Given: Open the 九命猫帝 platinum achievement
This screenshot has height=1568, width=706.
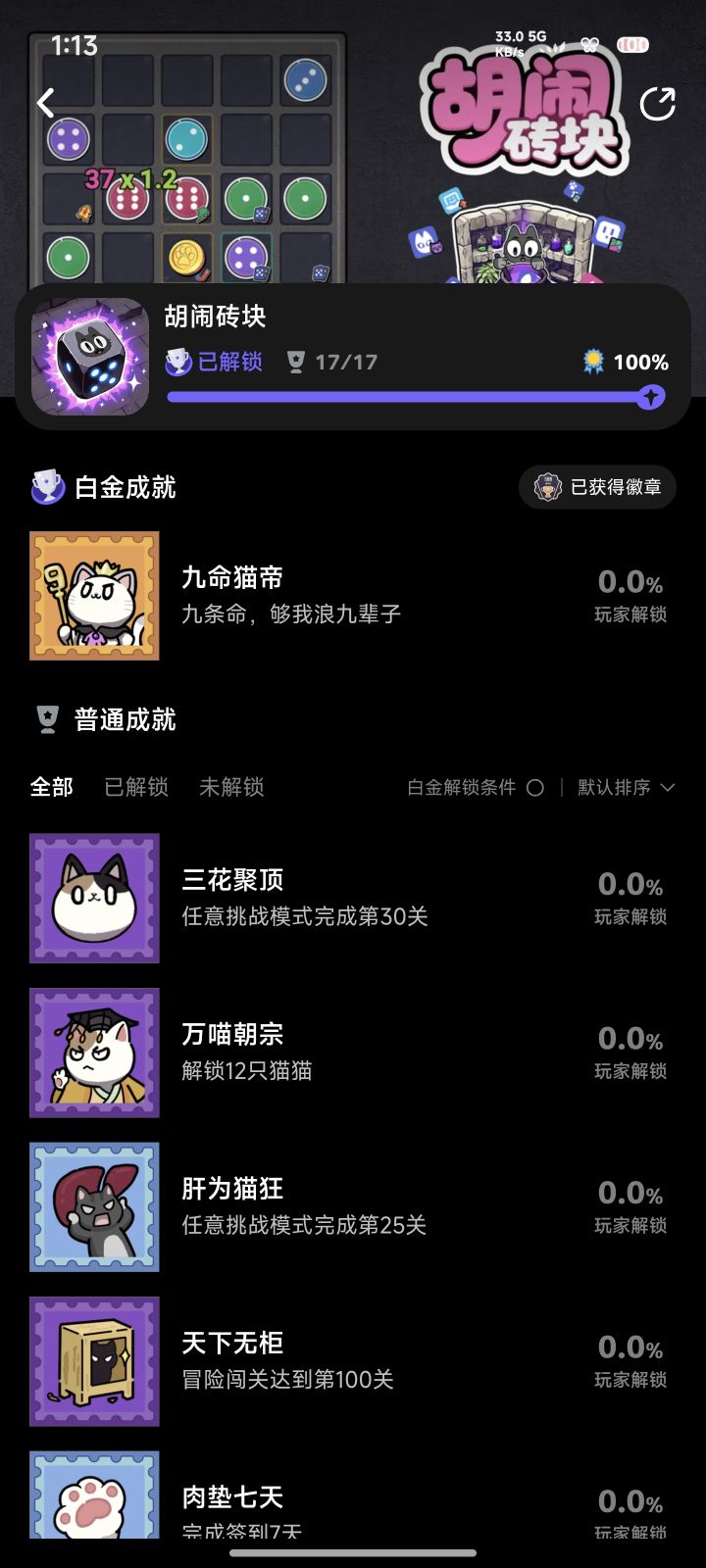Looking at the screenshot, I should (93, 595).
